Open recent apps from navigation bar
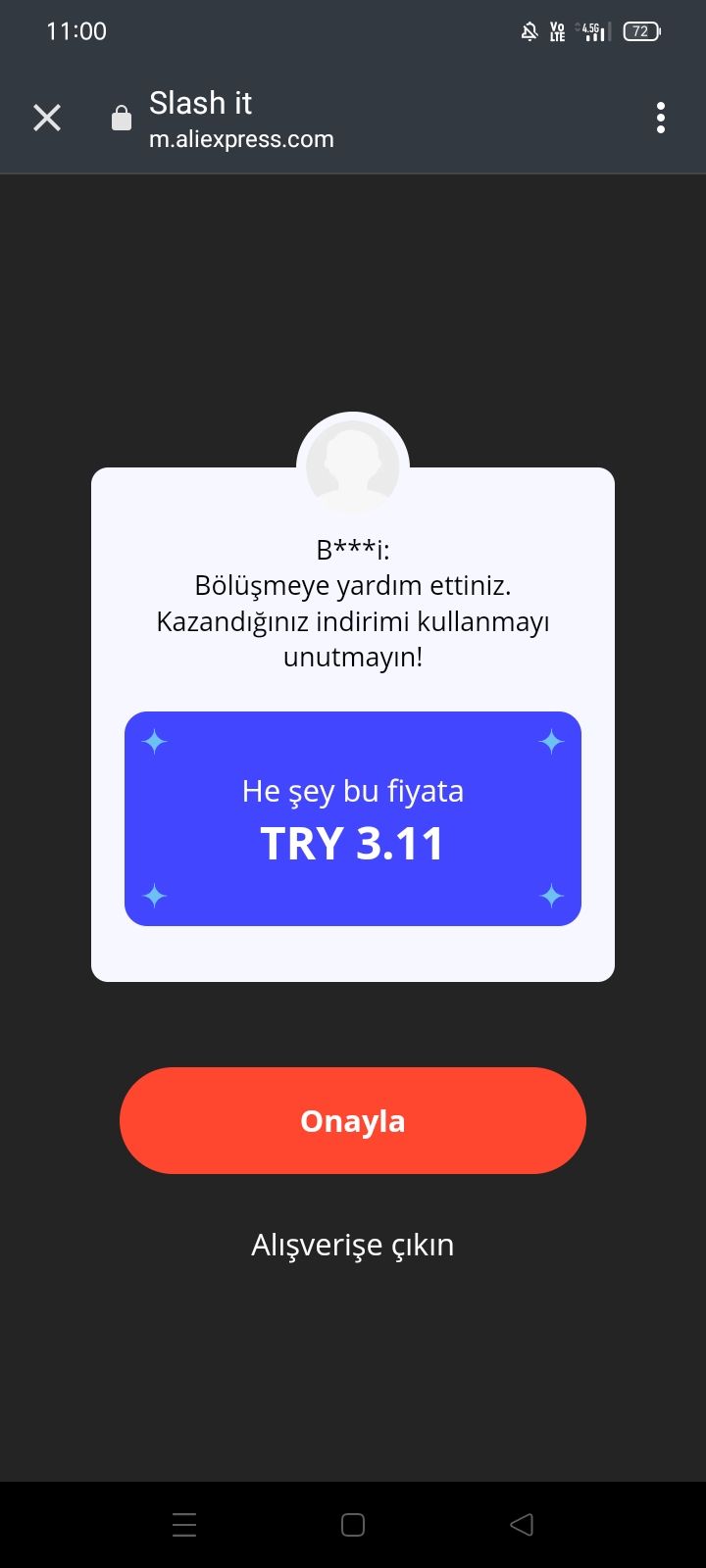The width and height of the screenshot is (706, 1568). [x=184, y=1524]
